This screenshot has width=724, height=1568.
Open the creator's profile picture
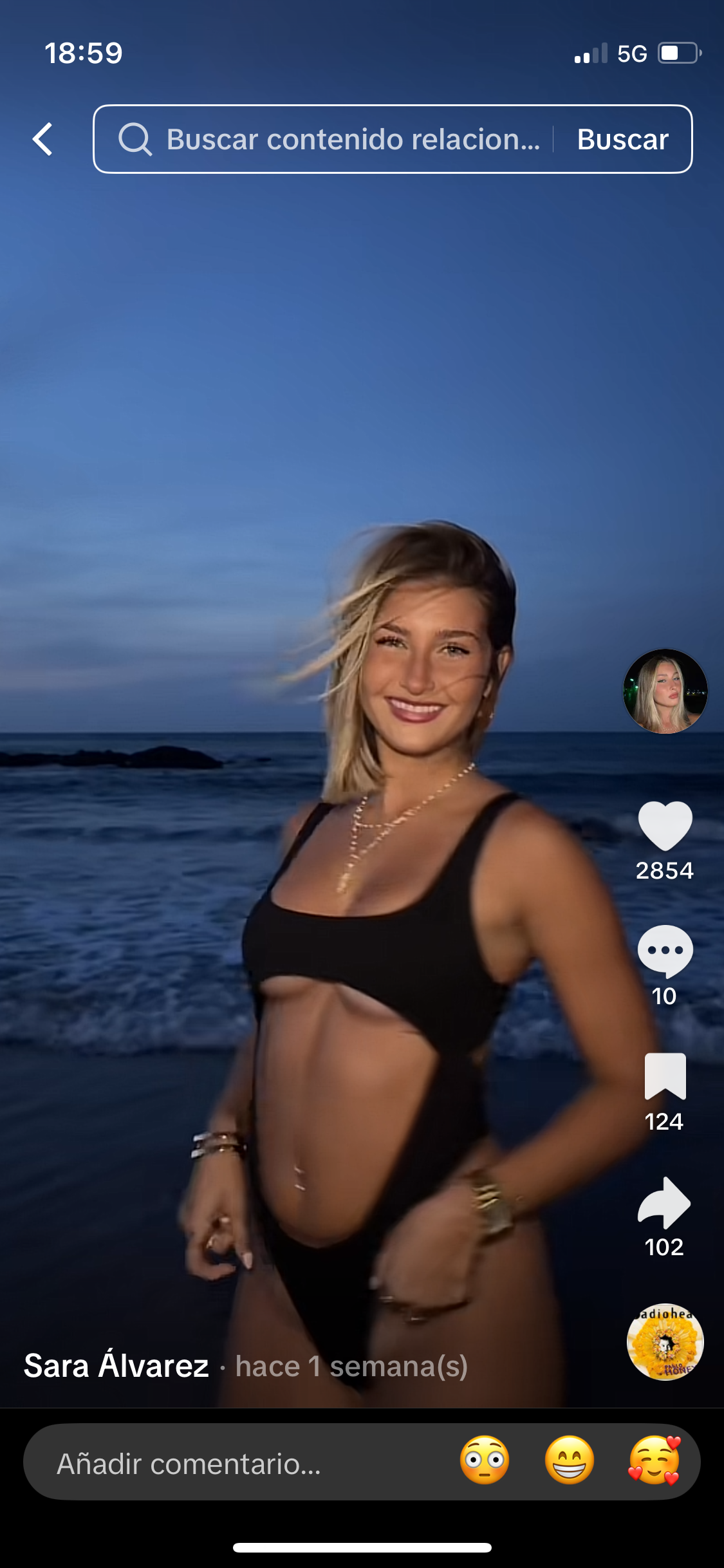point(665,691)
